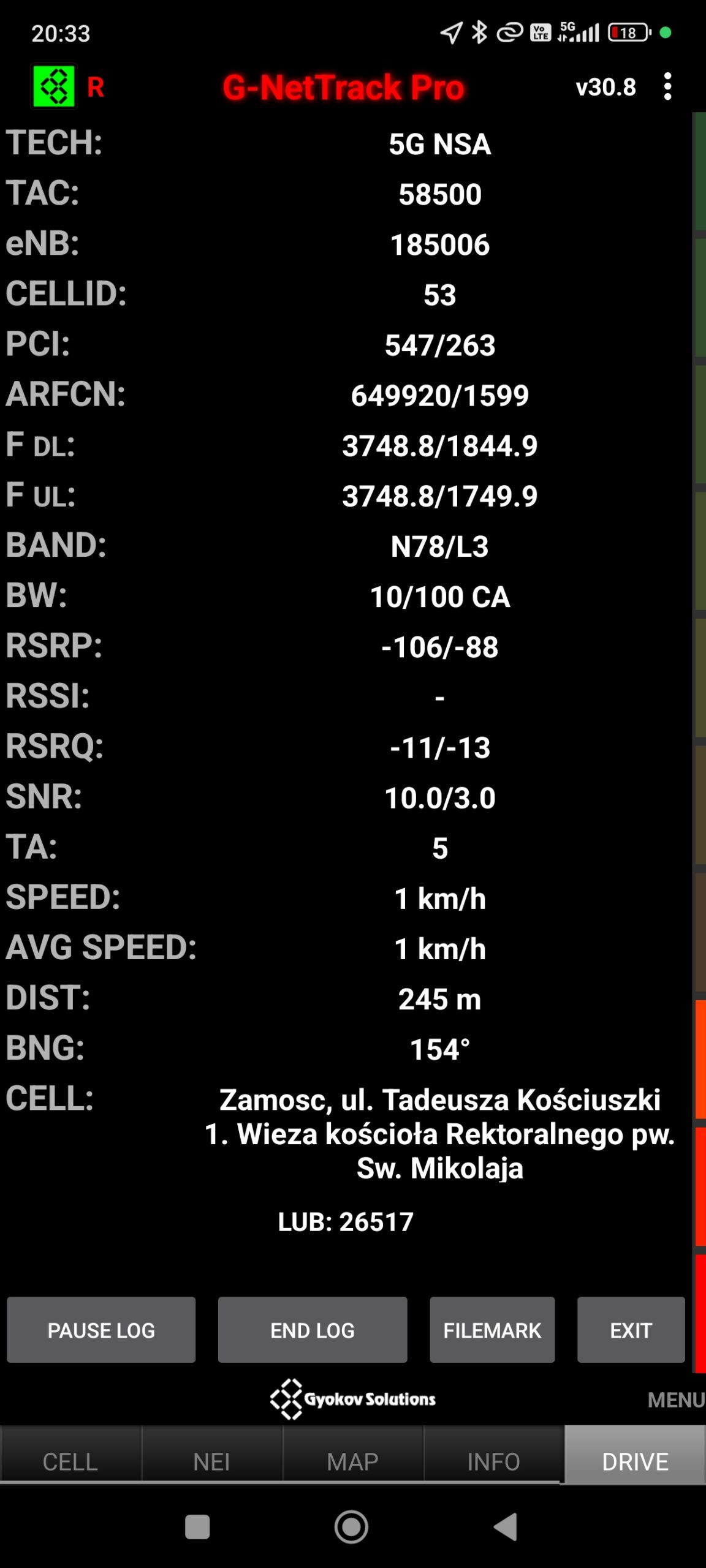Image resolution: width=706 pixels, height=1568 pixels.
Task: Tap the green G-NetTrack app icon
Action: pyautogui.click(x=54, y=86)
